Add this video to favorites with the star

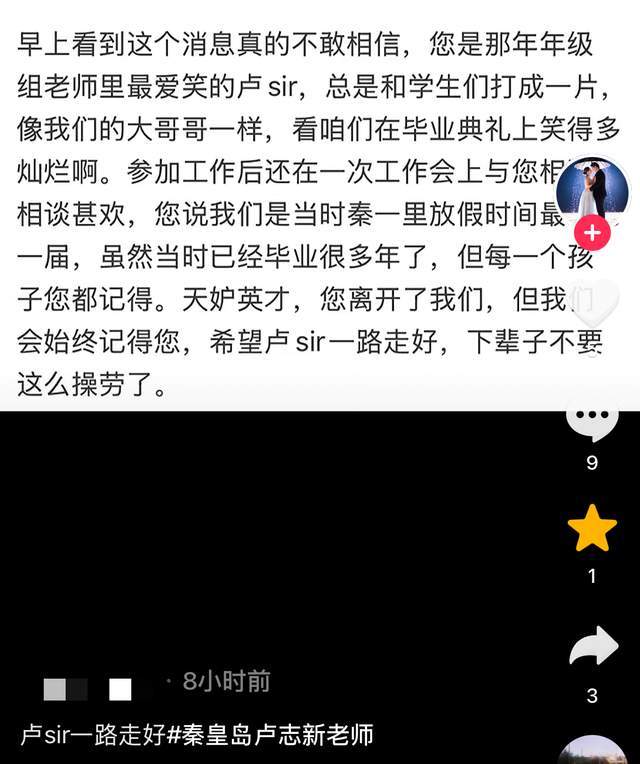(592, 530)
